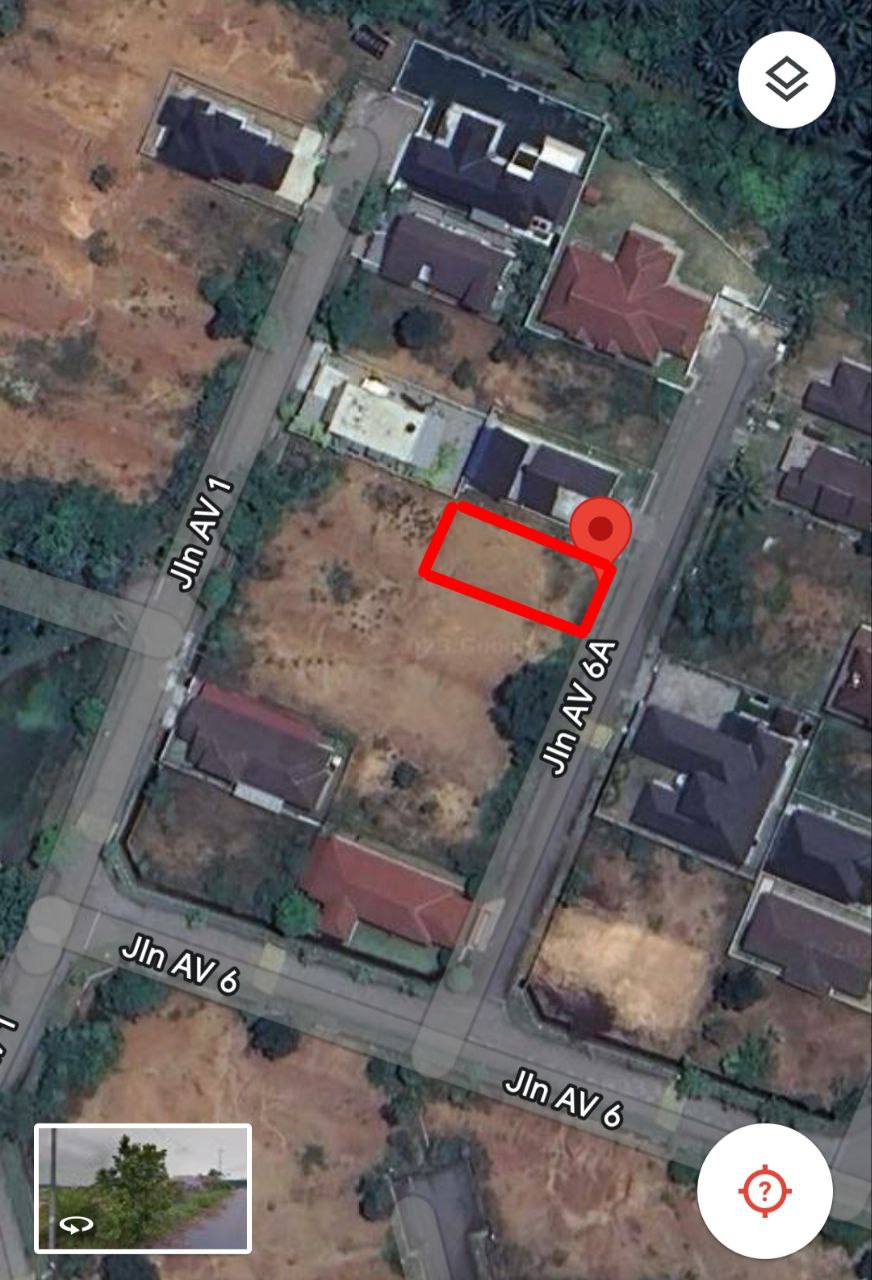Tap the my location target button
Screen dimensions: 872x1280
[x=764, y=1190]
